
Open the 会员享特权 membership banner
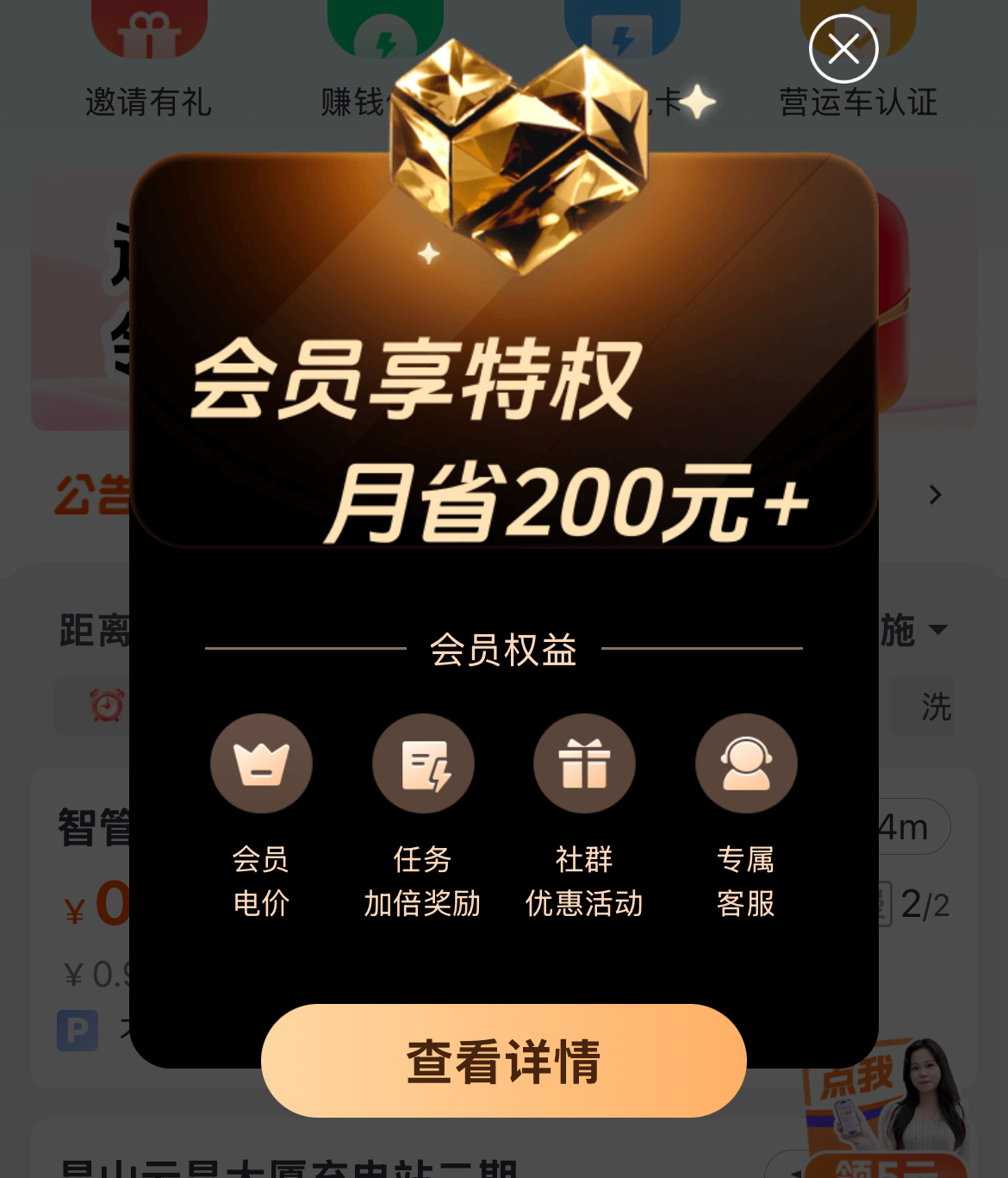pyautogui.click(x=503, y=414)
